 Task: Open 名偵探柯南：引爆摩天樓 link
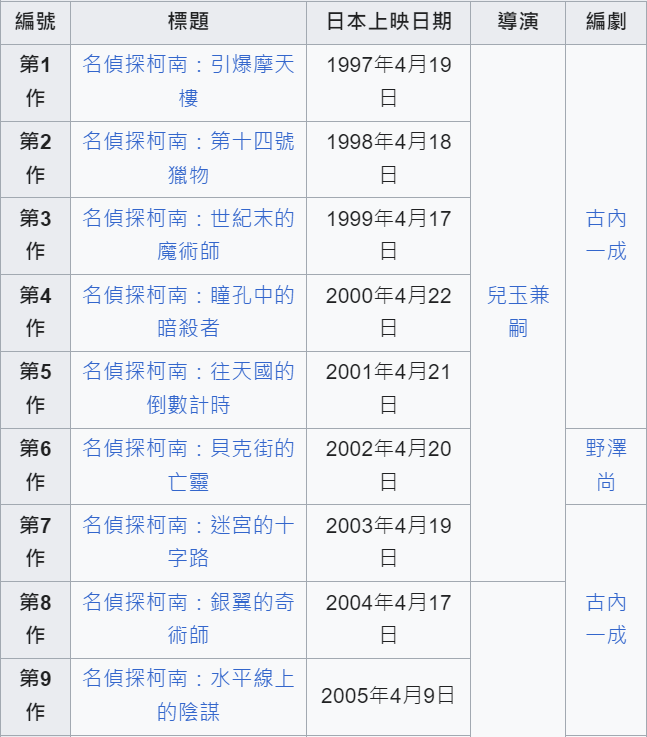pyautogui.click(x=188, y=66)
